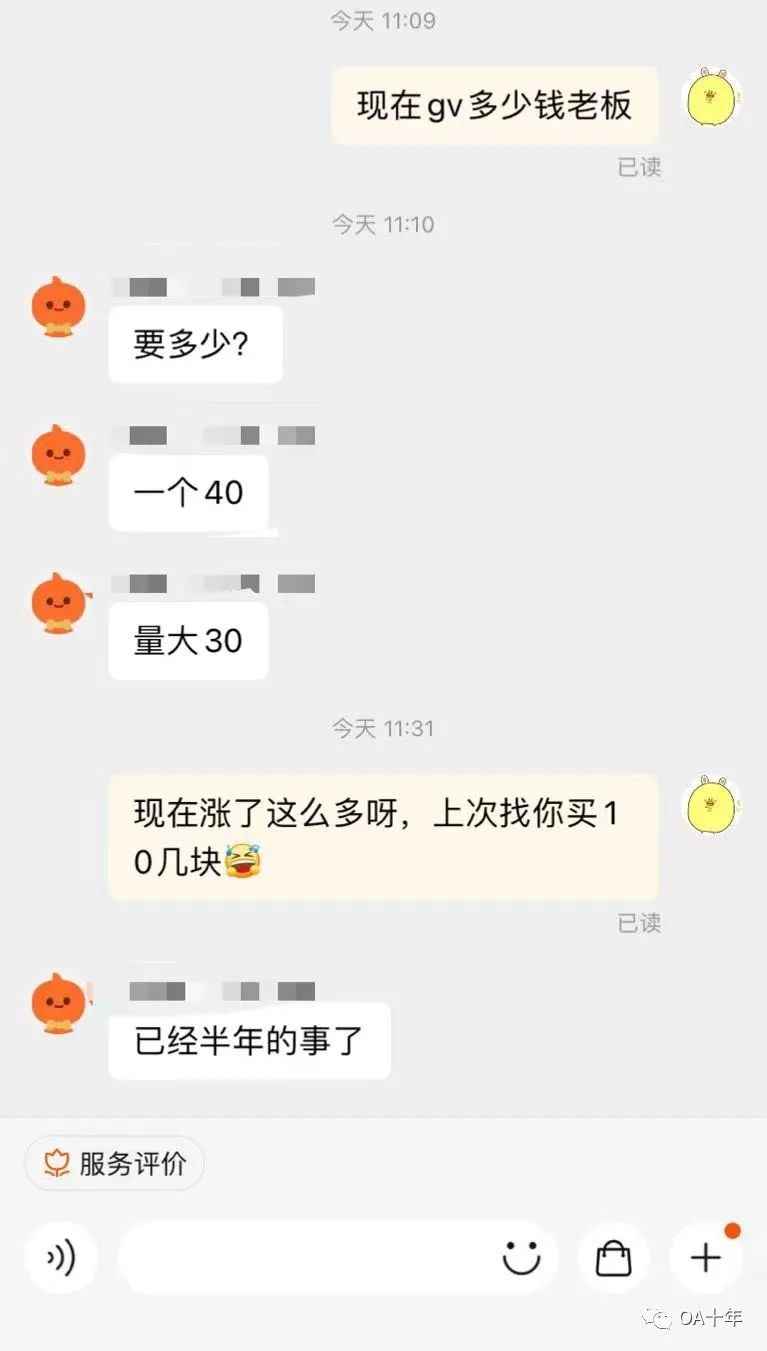767x1351 pixels.
Task: Click the 已读 receipt under first message
Action: tap(641, 168)
